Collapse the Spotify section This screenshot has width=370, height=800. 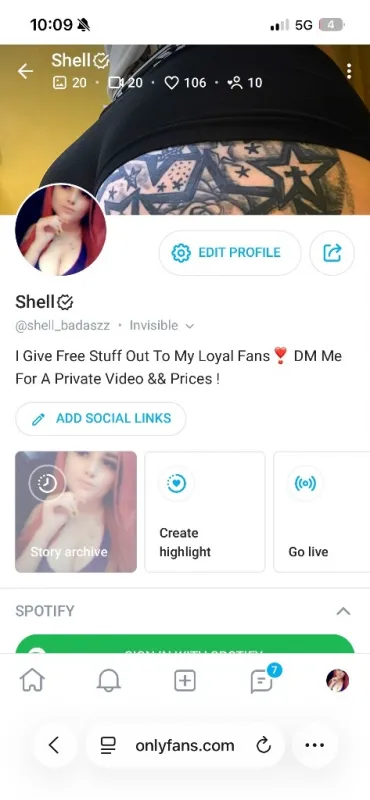(x=343, y=611)
